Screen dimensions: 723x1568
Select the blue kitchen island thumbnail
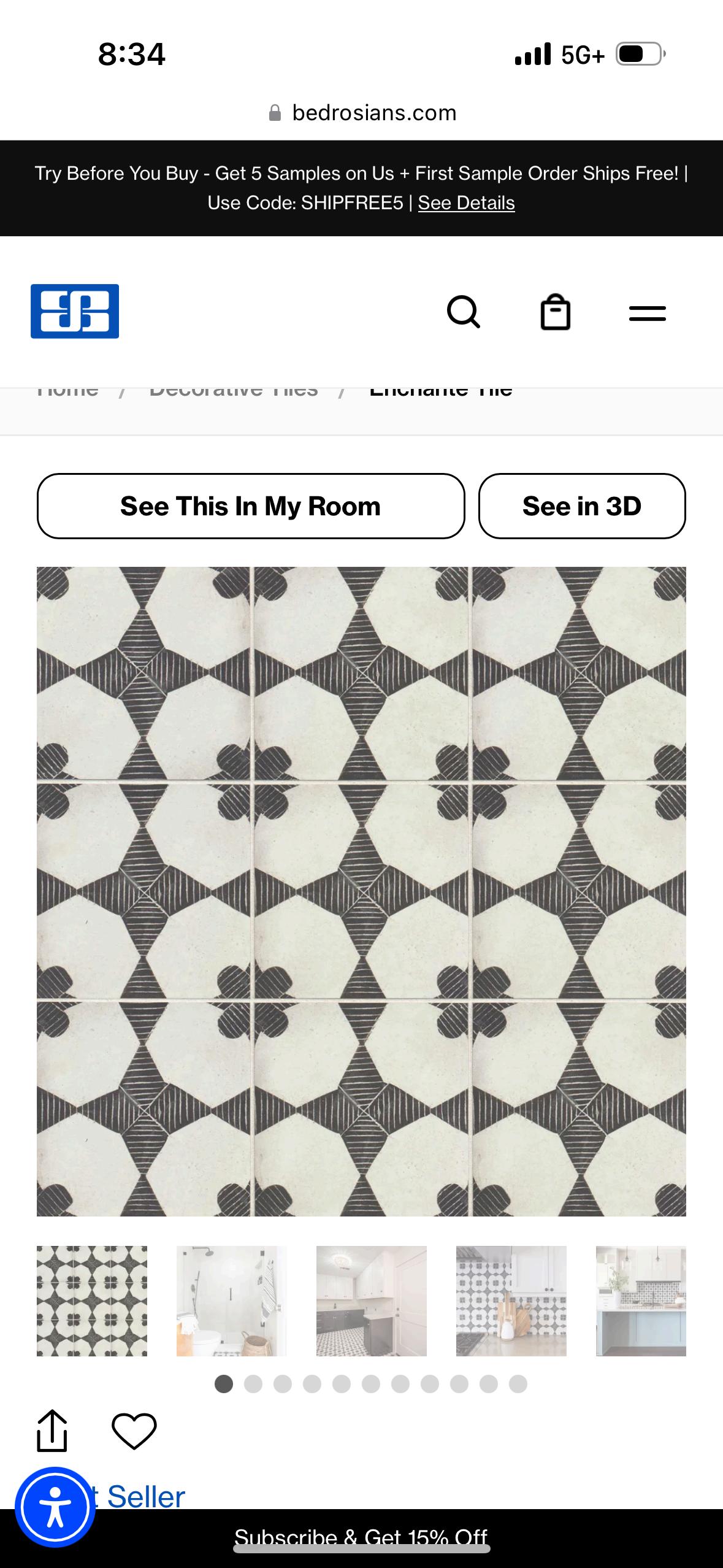(641, 1301)
